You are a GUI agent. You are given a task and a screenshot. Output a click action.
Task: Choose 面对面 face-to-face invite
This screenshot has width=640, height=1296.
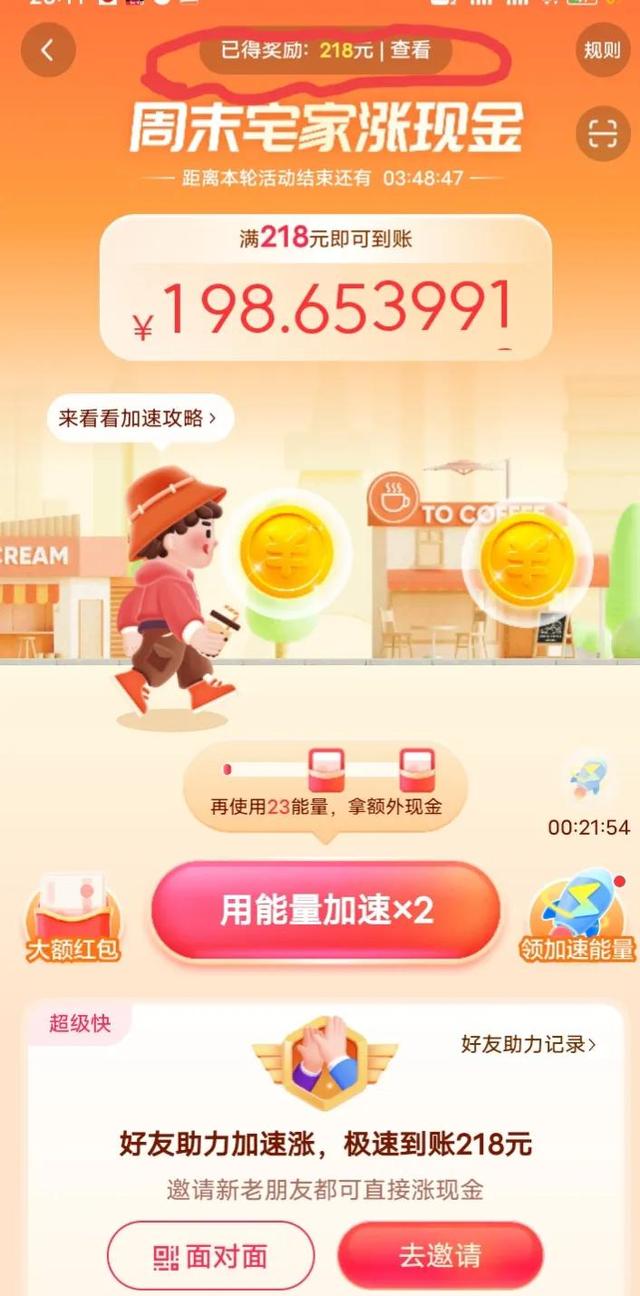pyautogui.click(x=211, y=1256)
